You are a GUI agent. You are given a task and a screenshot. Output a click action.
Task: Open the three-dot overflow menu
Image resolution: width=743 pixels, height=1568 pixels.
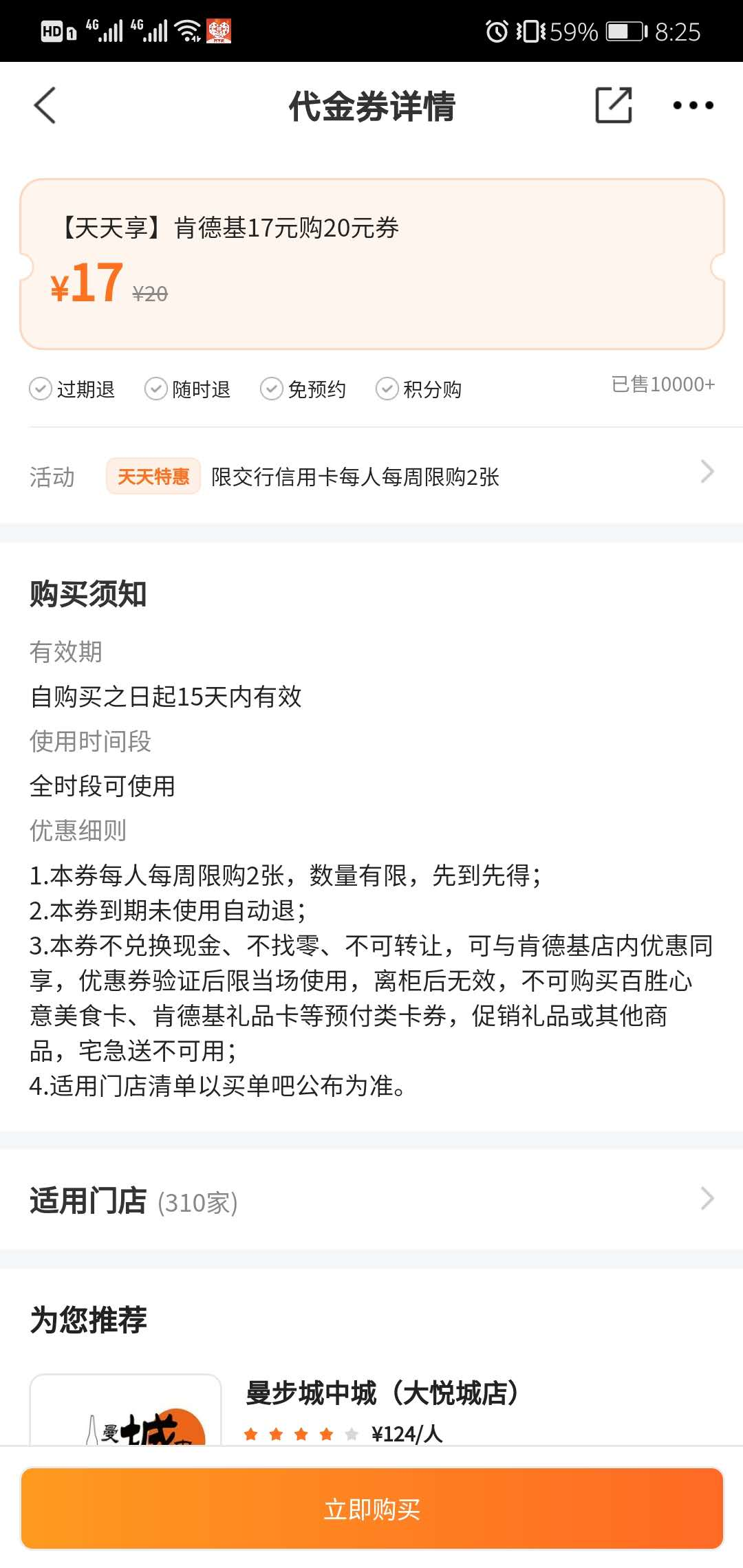pyautogui.click(x=693, y=105)
